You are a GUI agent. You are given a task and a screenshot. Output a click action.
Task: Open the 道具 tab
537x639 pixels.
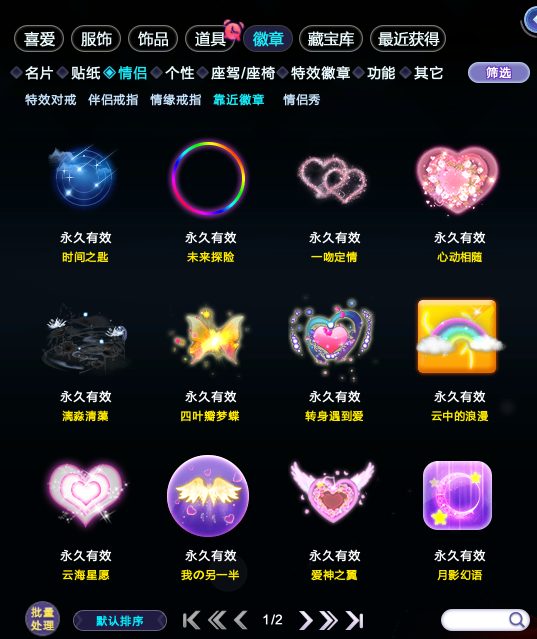coord(210,39)
